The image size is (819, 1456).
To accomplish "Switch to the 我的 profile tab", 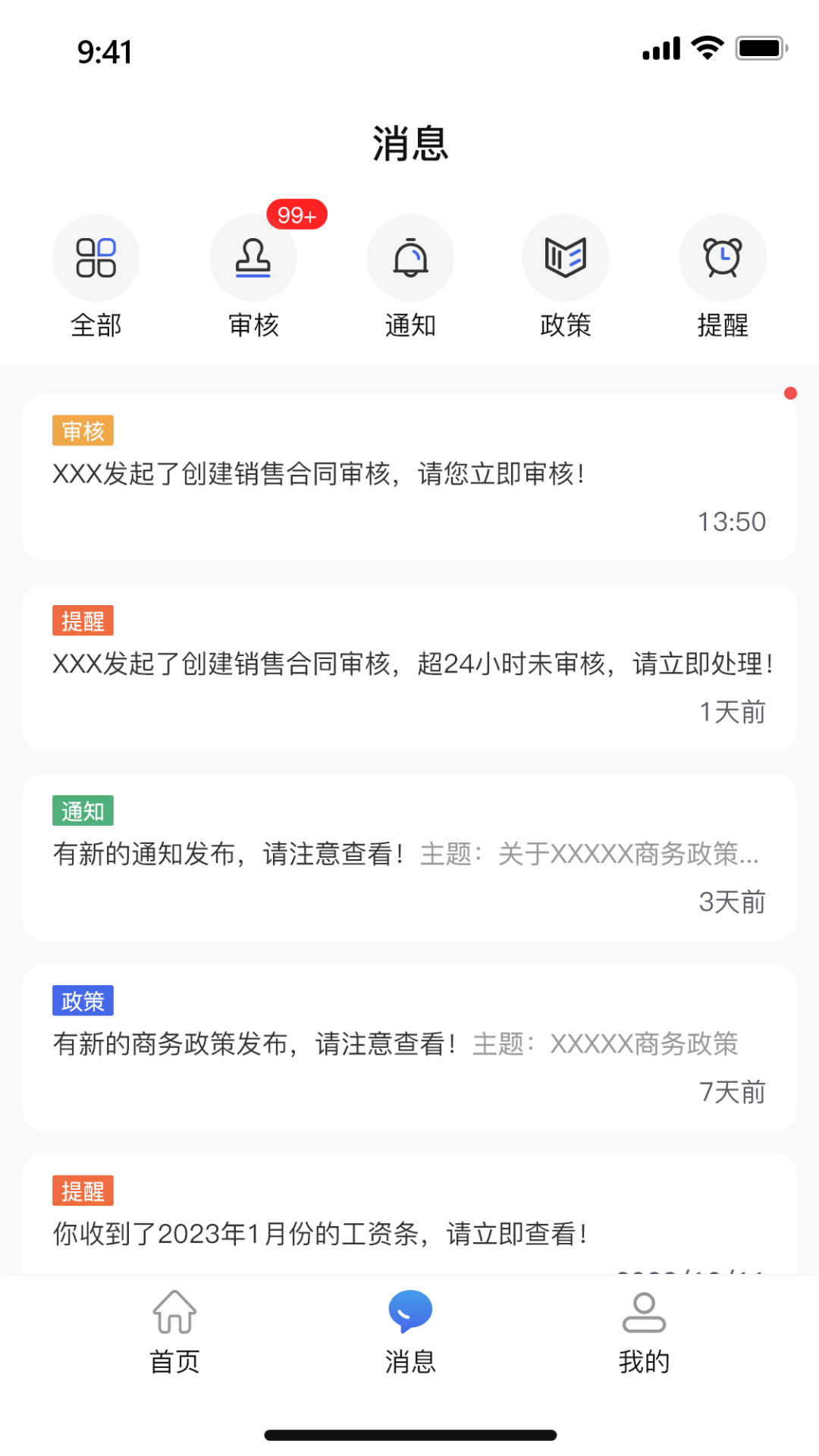I will pos(644,1332).
